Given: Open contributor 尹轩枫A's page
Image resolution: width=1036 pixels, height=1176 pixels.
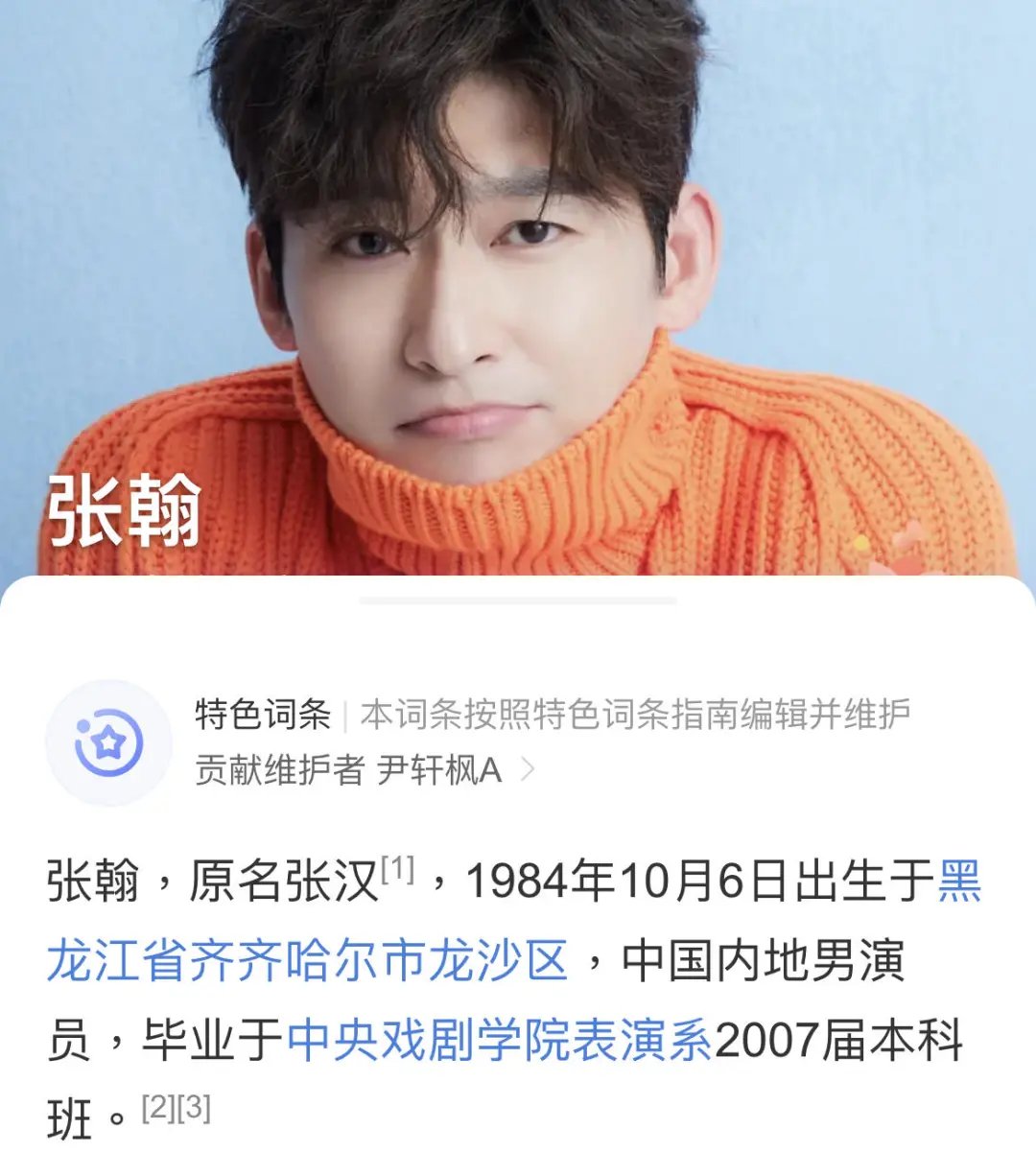Looking at the screenshot, I should coord(439,770).
